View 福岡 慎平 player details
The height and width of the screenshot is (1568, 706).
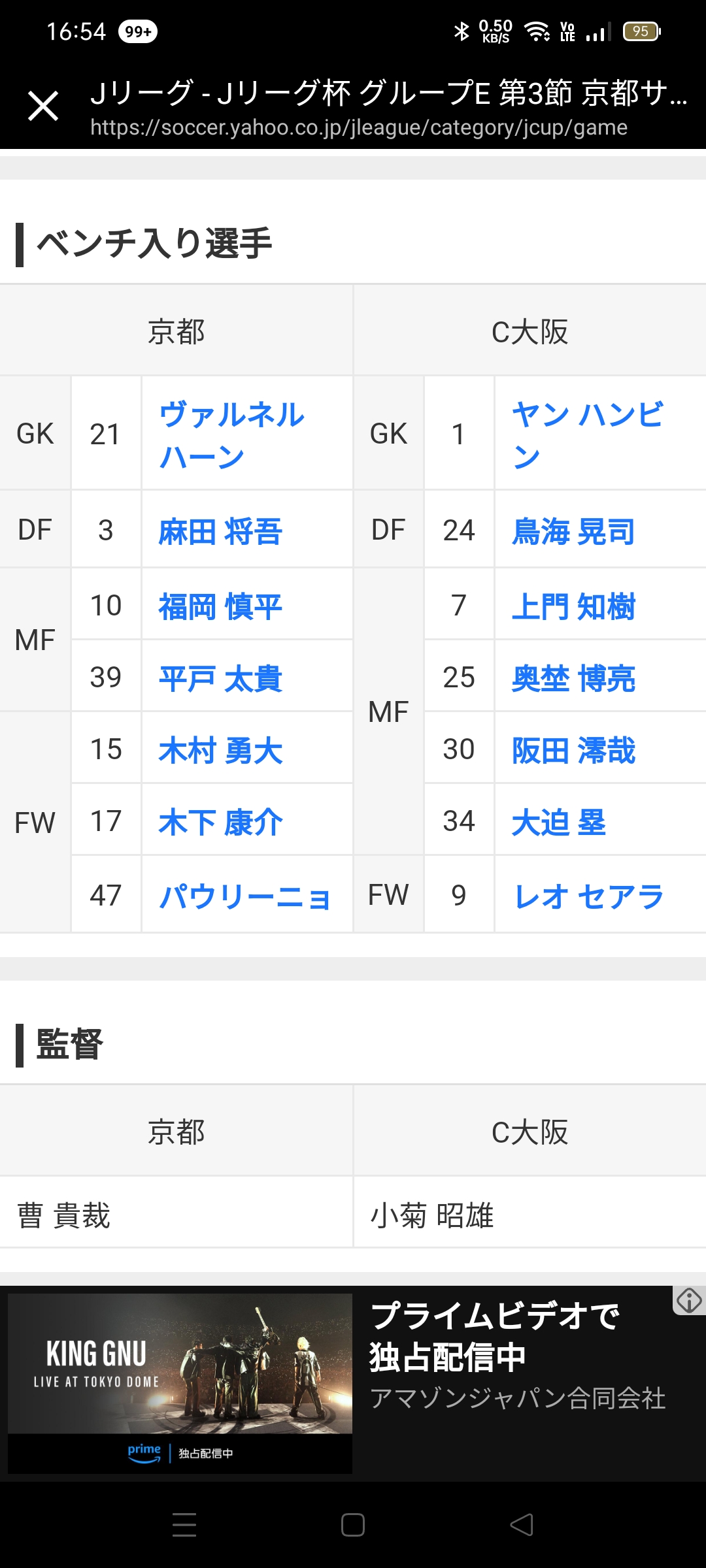220,606
